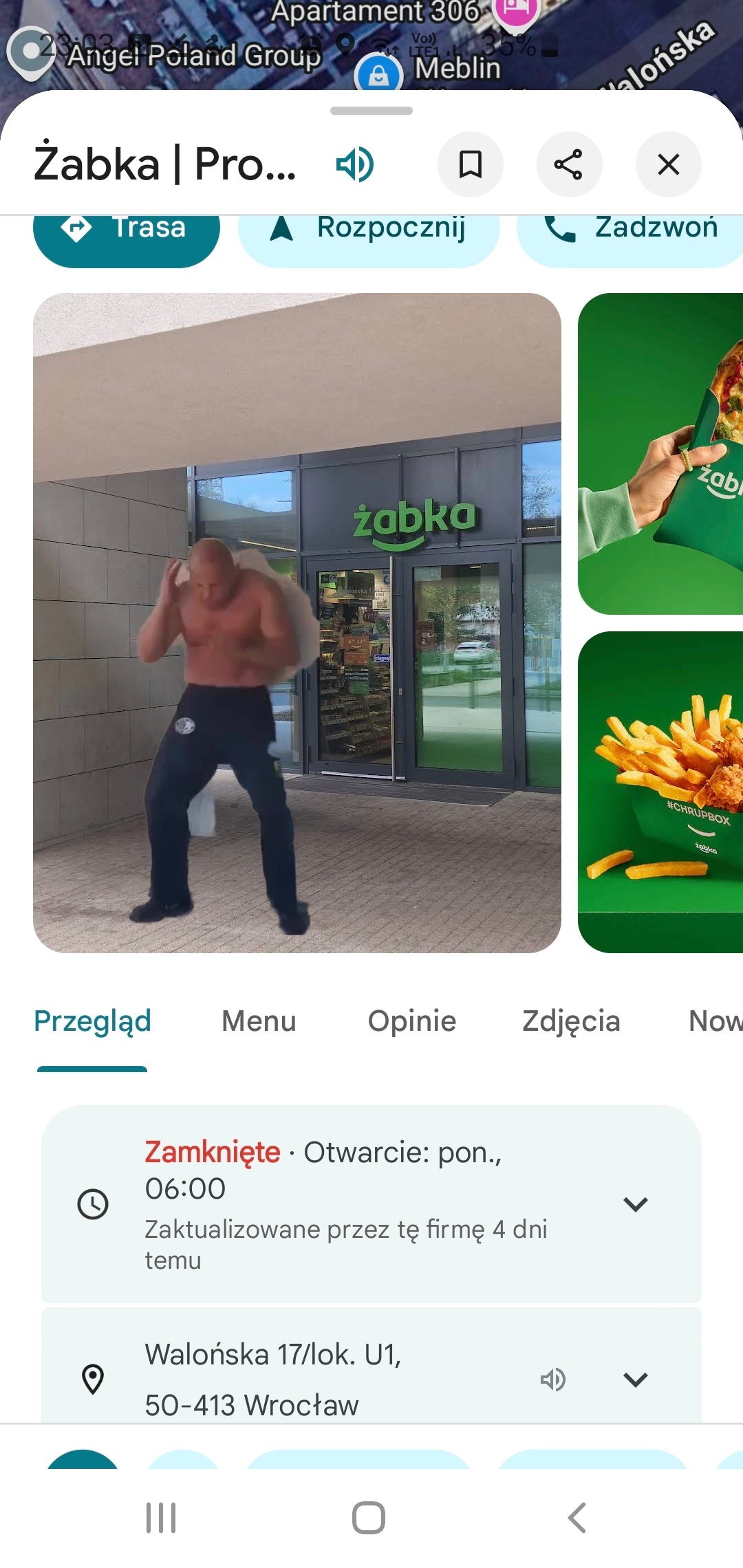This screenshot has height=1568, width=743.
Task: Select the Przegląd tab
Action: tap(93, 1021)
